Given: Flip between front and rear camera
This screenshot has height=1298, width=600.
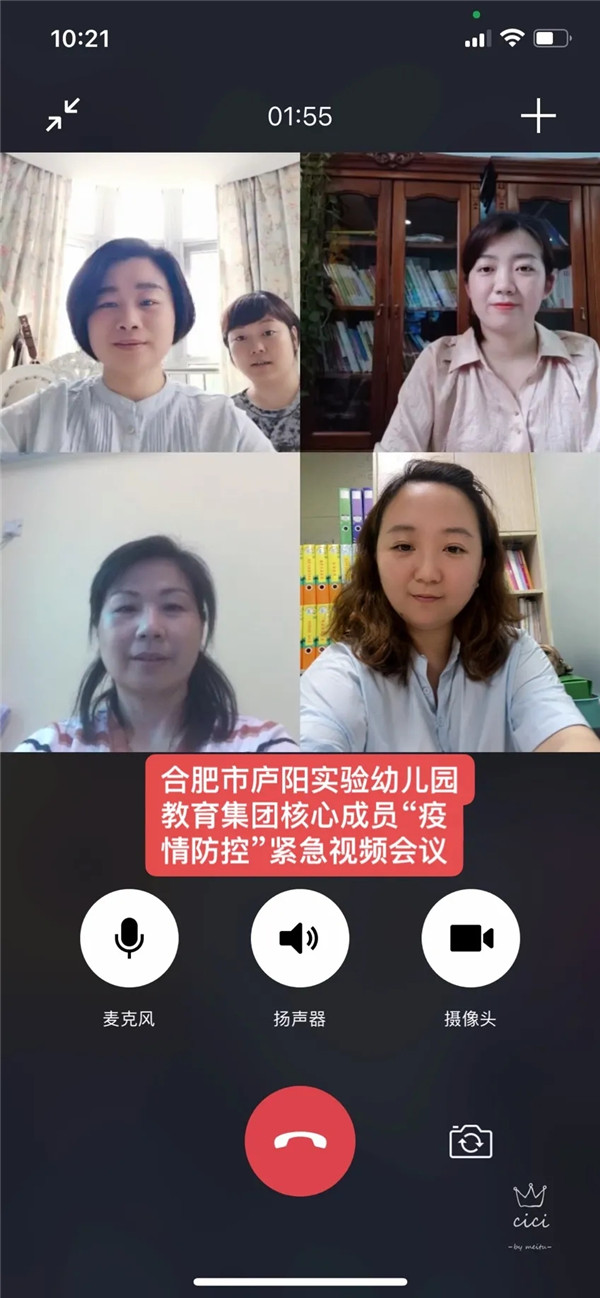Looking at the screenshot, I should coord(470,1141).
